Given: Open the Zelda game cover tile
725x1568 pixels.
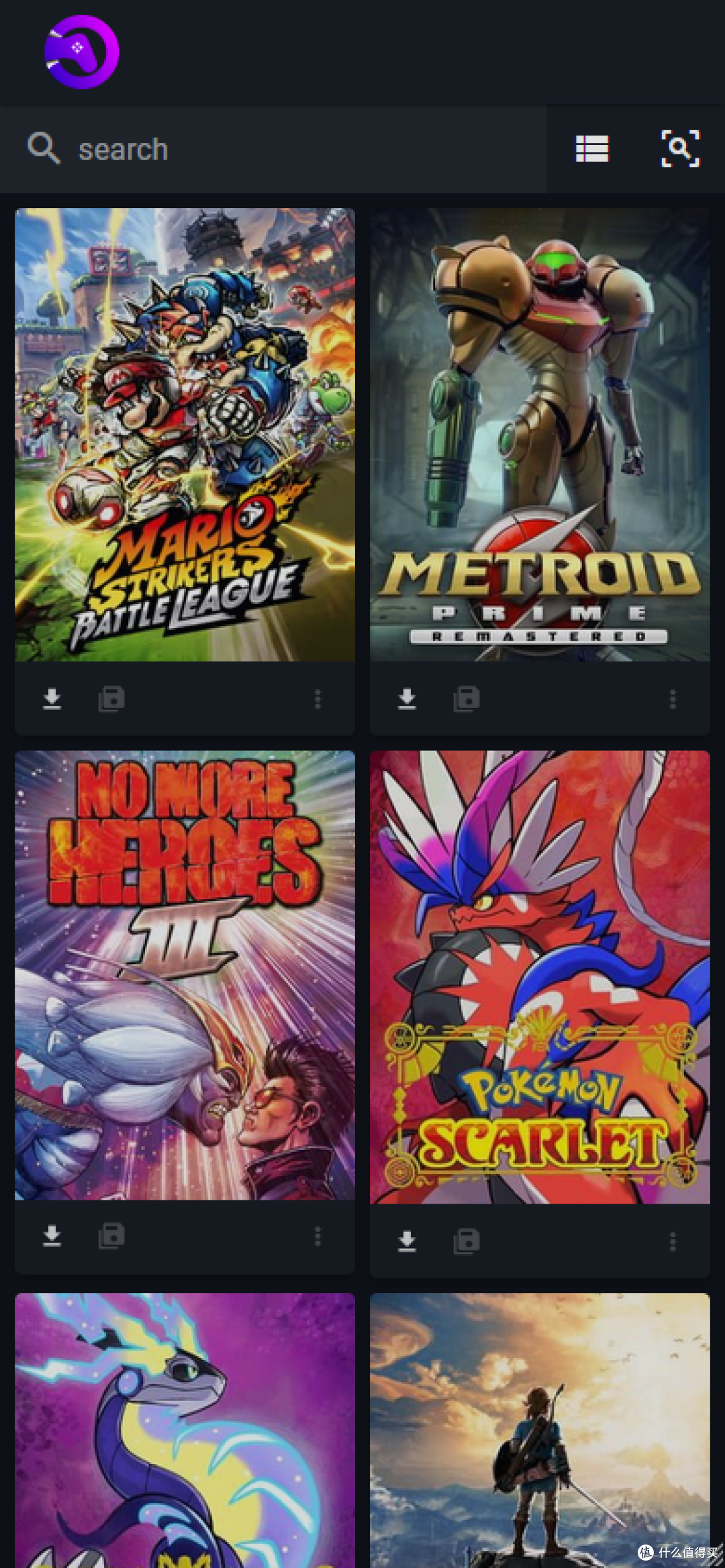Looking at the screenshot, I should 540,1429.
